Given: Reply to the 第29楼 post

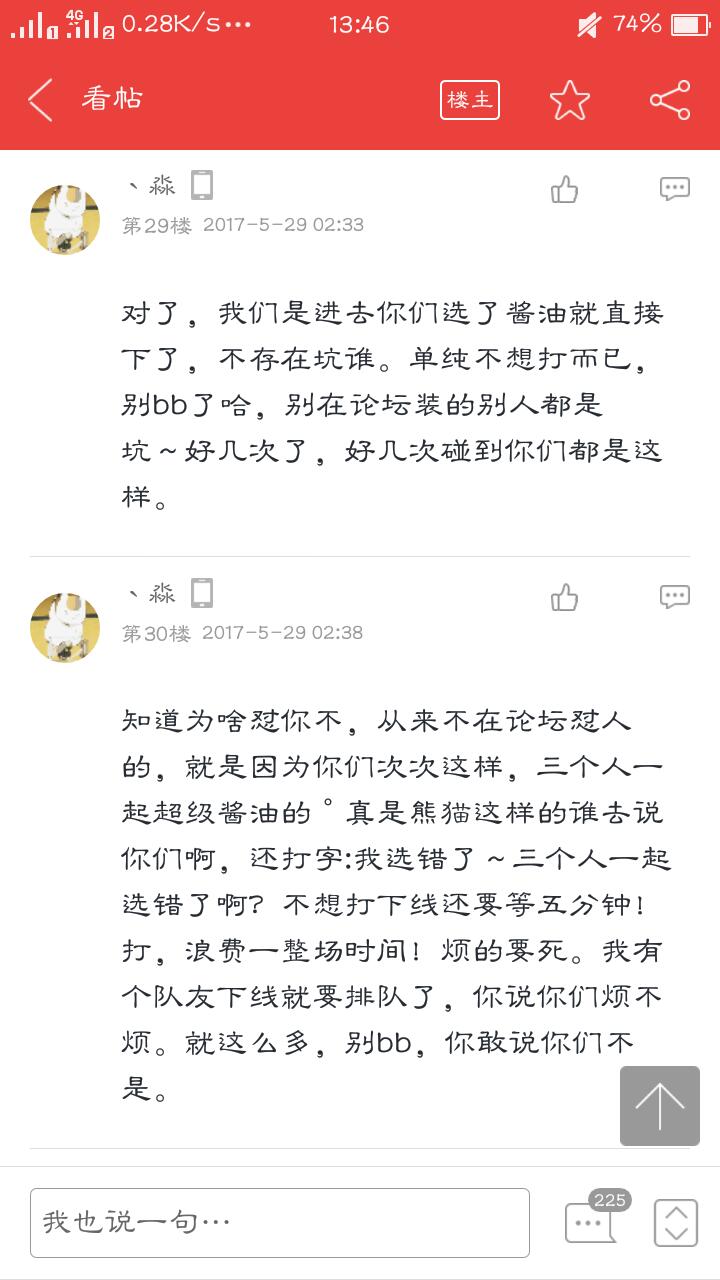Looking at the screenshot, I should pyautogui.click(x=675, y=189).
